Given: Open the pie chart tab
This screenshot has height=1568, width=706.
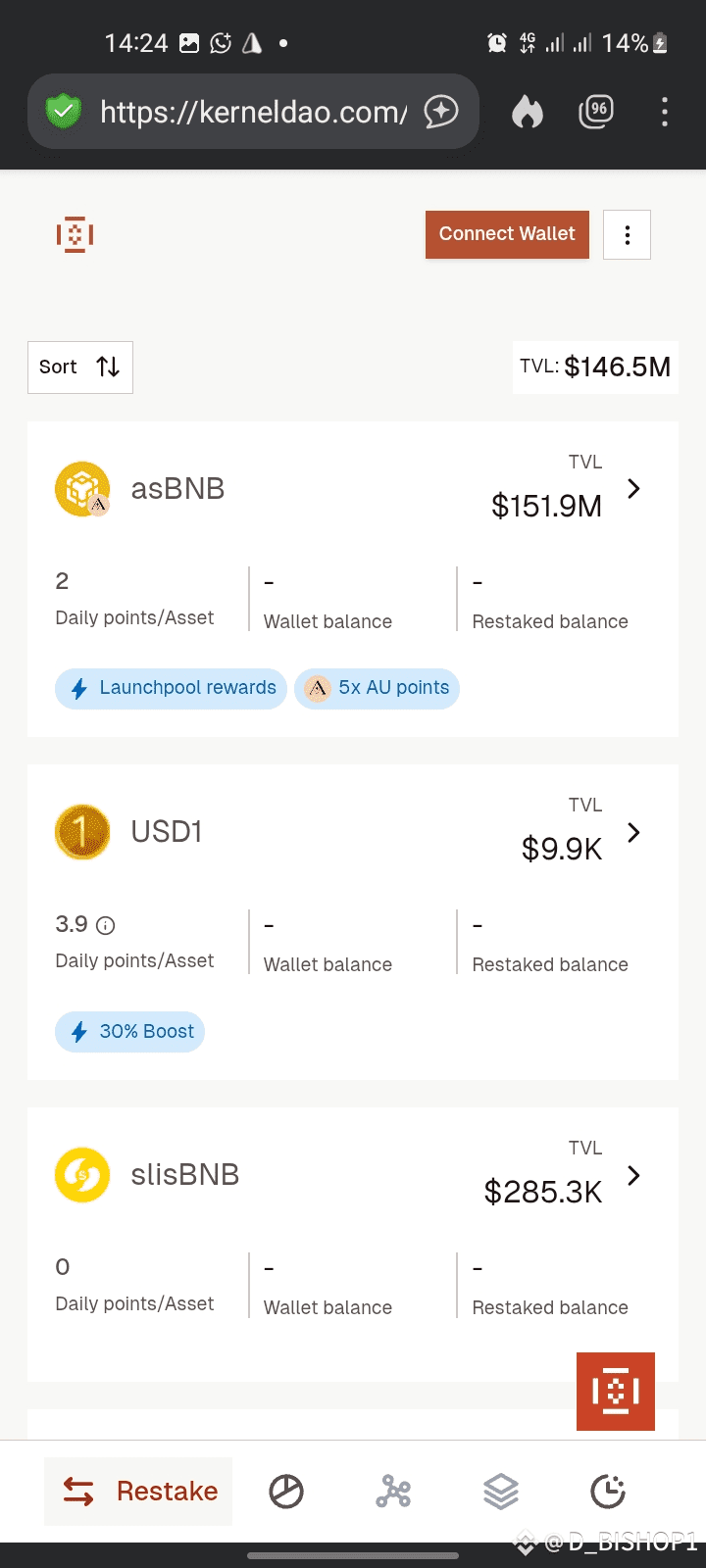Looking at the screenshot, I should coord(286,1492).
